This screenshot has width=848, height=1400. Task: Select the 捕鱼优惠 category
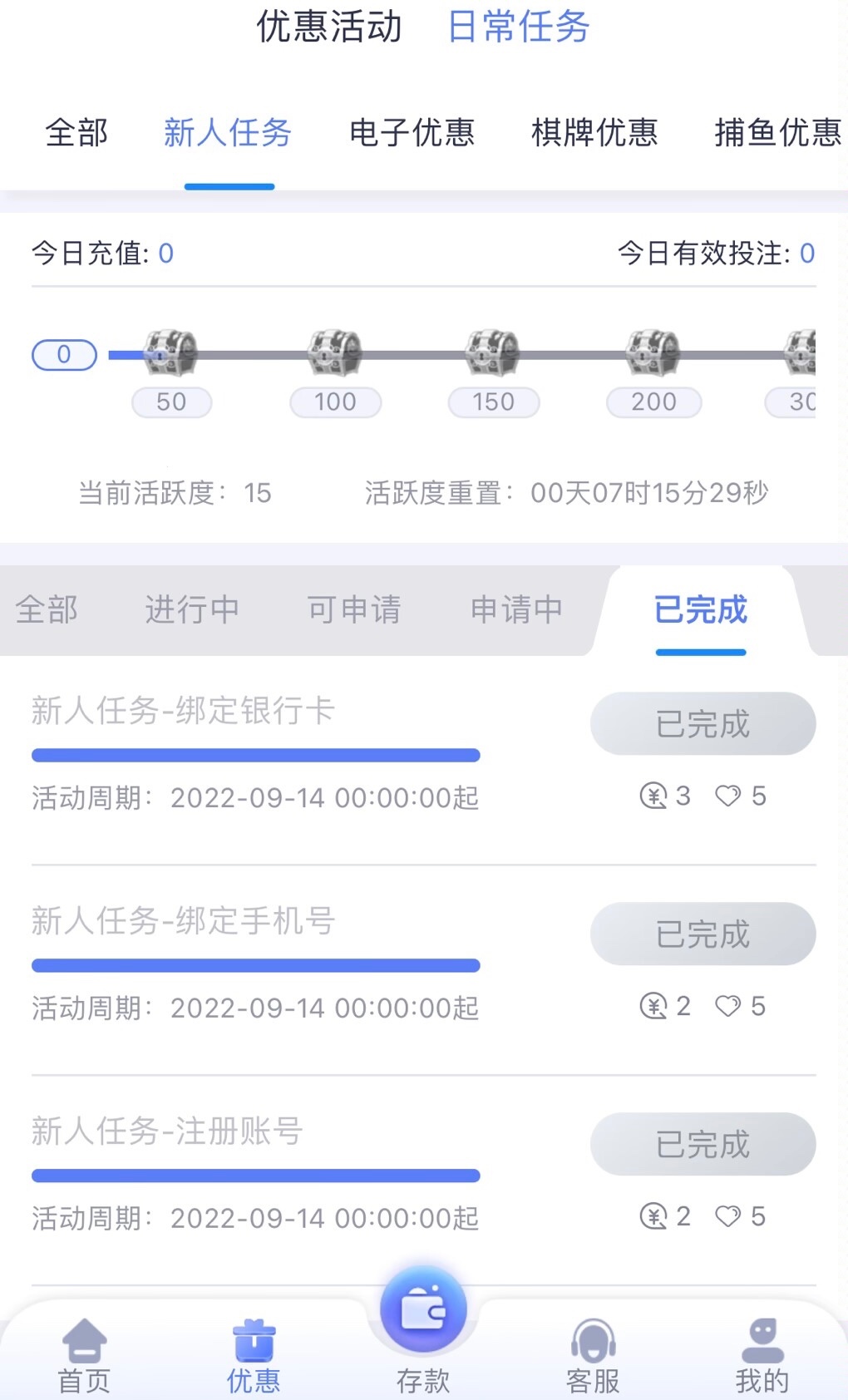click(x=777, y=133)
